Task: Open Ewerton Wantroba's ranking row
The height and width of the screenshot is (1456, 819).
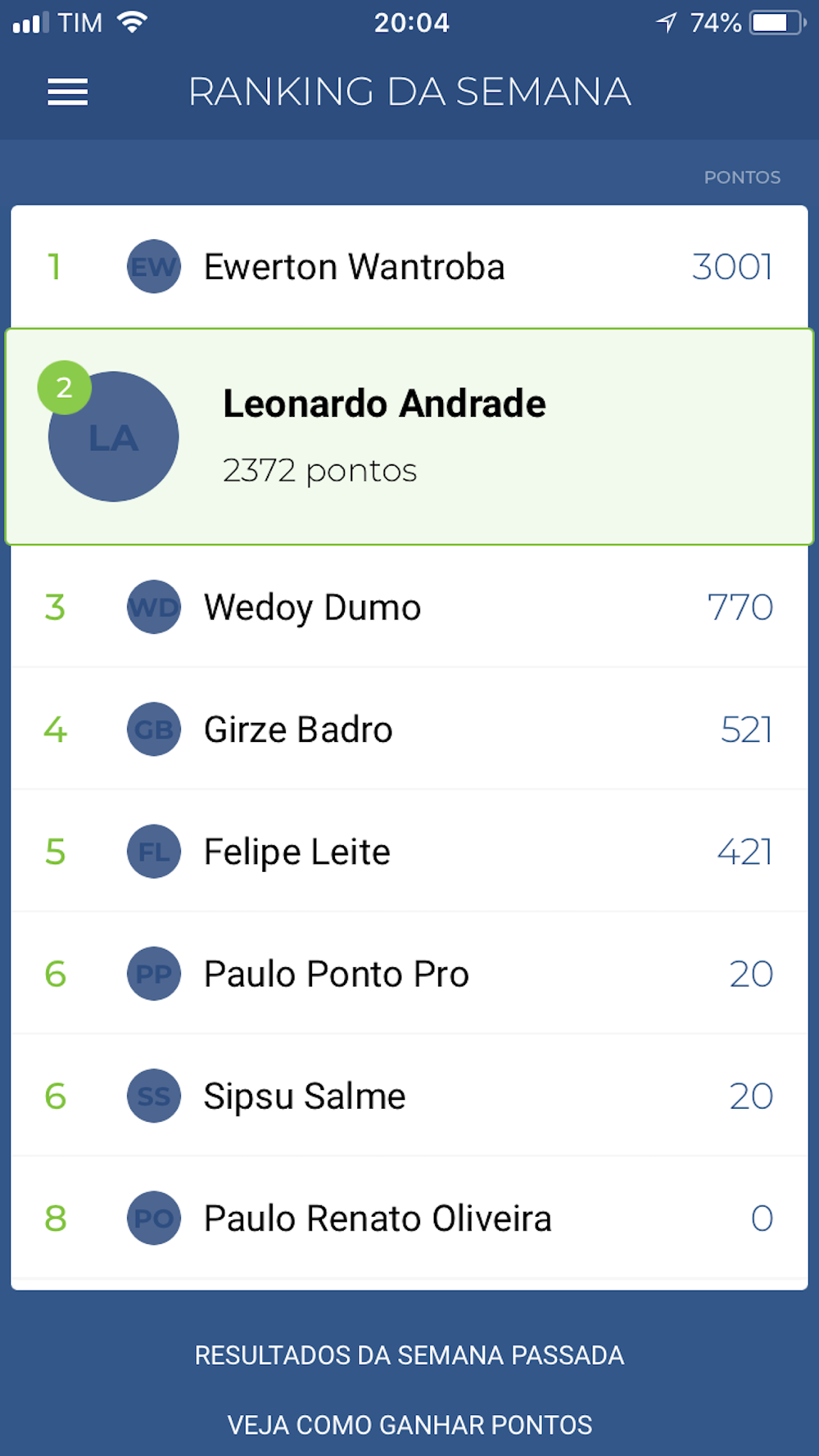Action: 409,267
